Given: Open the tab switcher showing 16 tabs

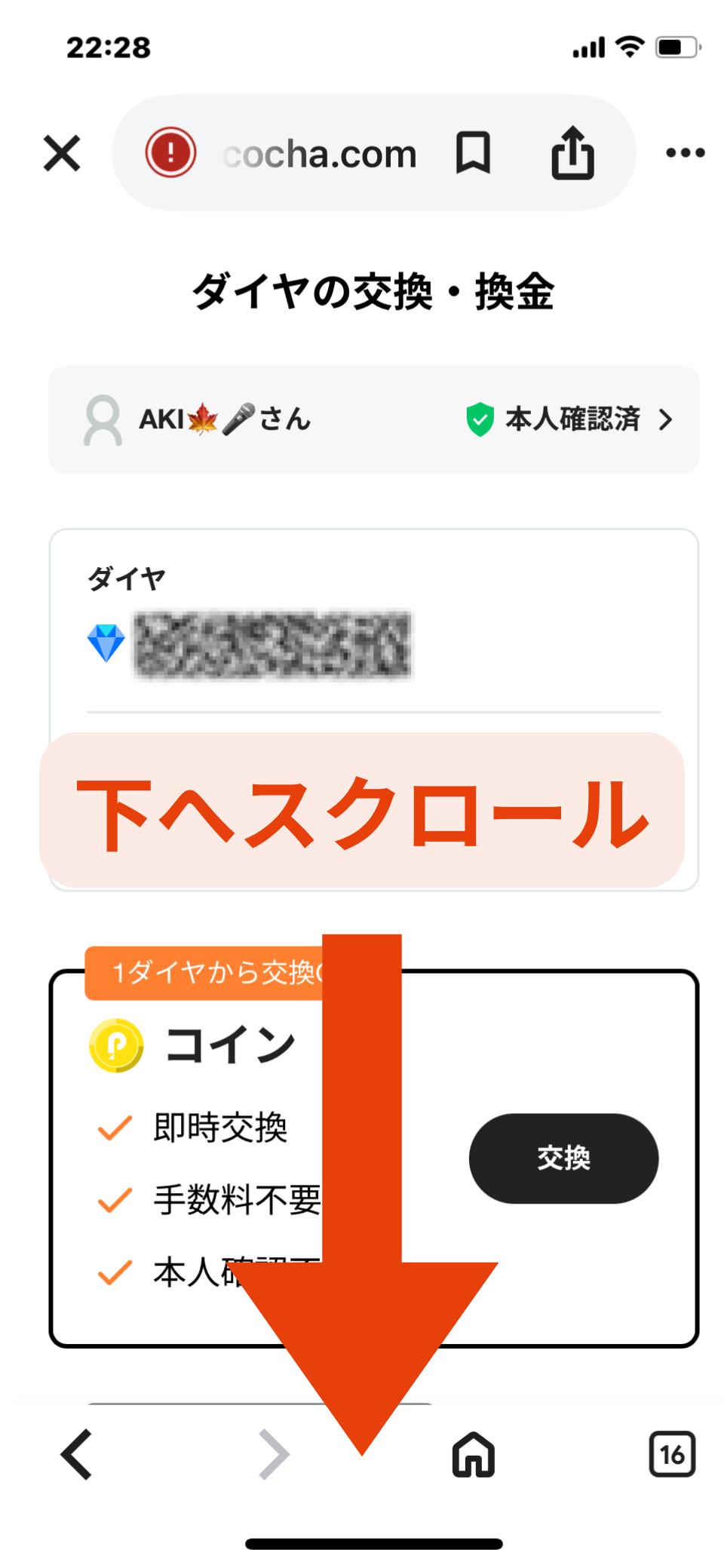Looking at the screenshot, I should 671,1453.
